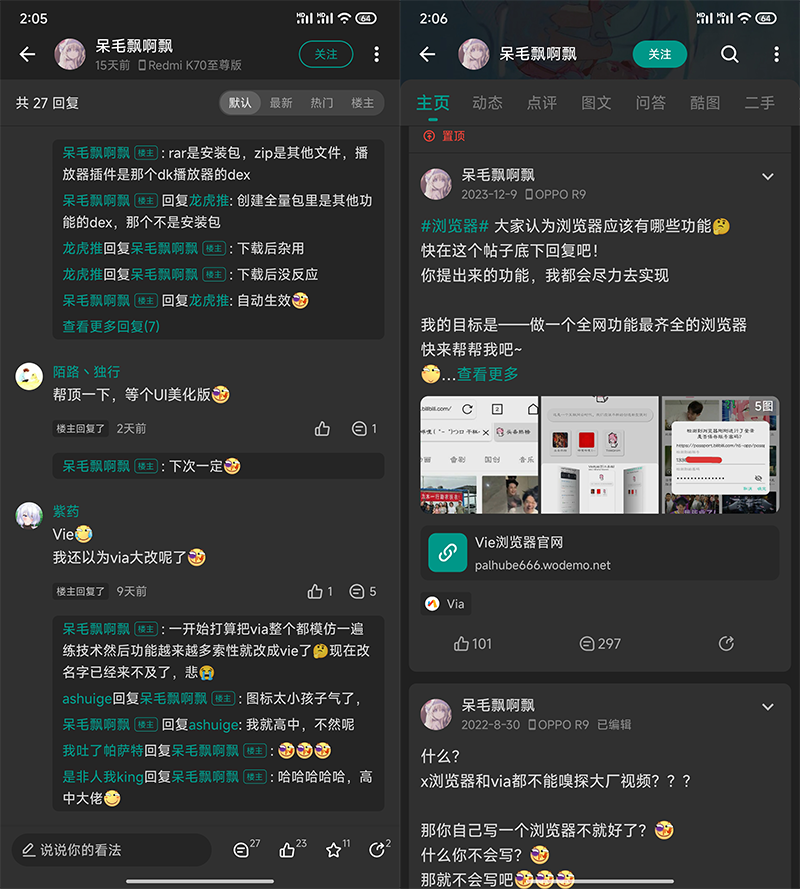Tap the back arrow on the replies screen

26,55
